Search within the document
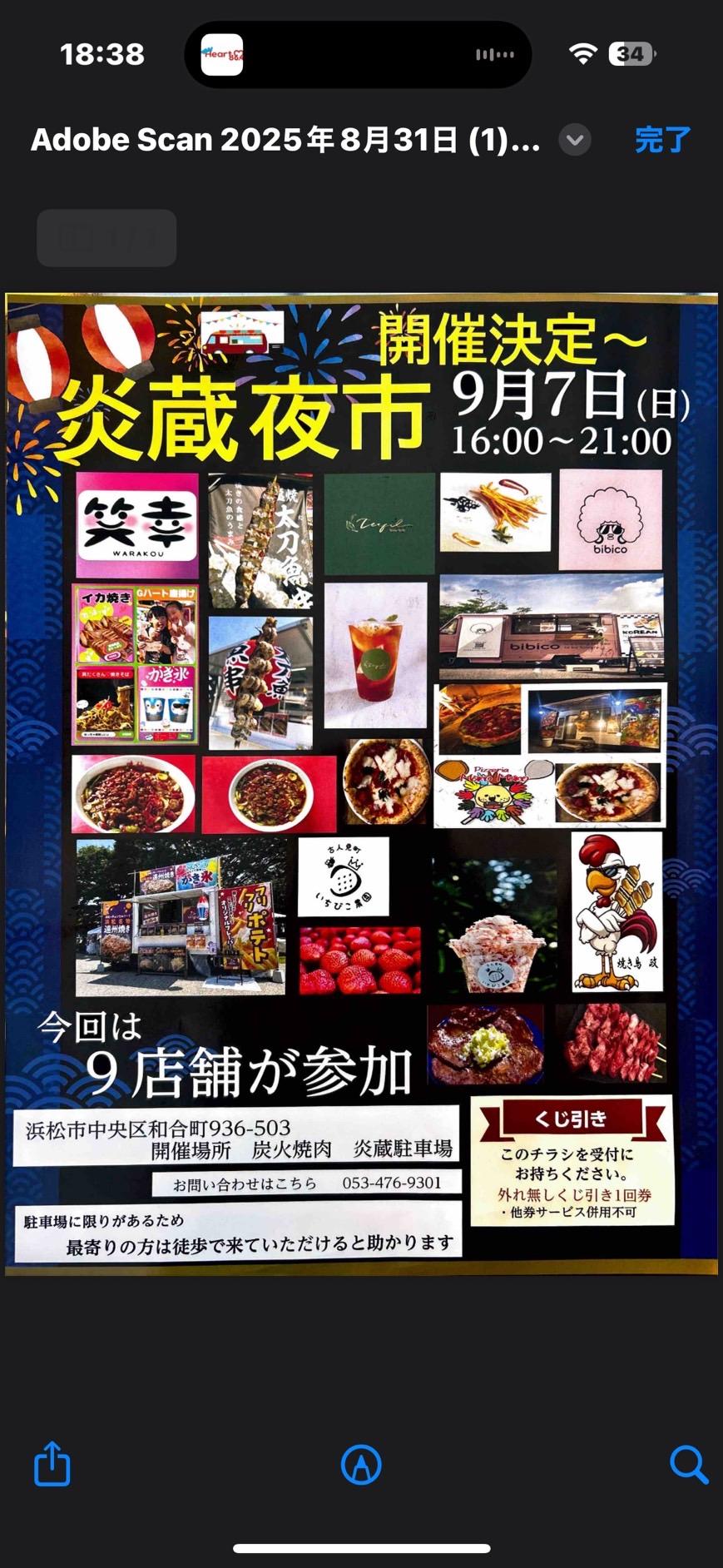The image size is (723, 1568). pos(688,1465)
